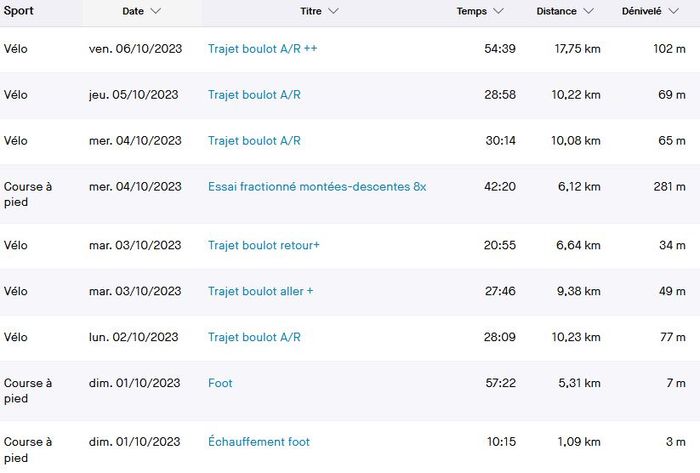Open the 05/10/2023 "Trajet boulot A/R" ride
This screenshot has width=700, height=473.
(254, 95)
